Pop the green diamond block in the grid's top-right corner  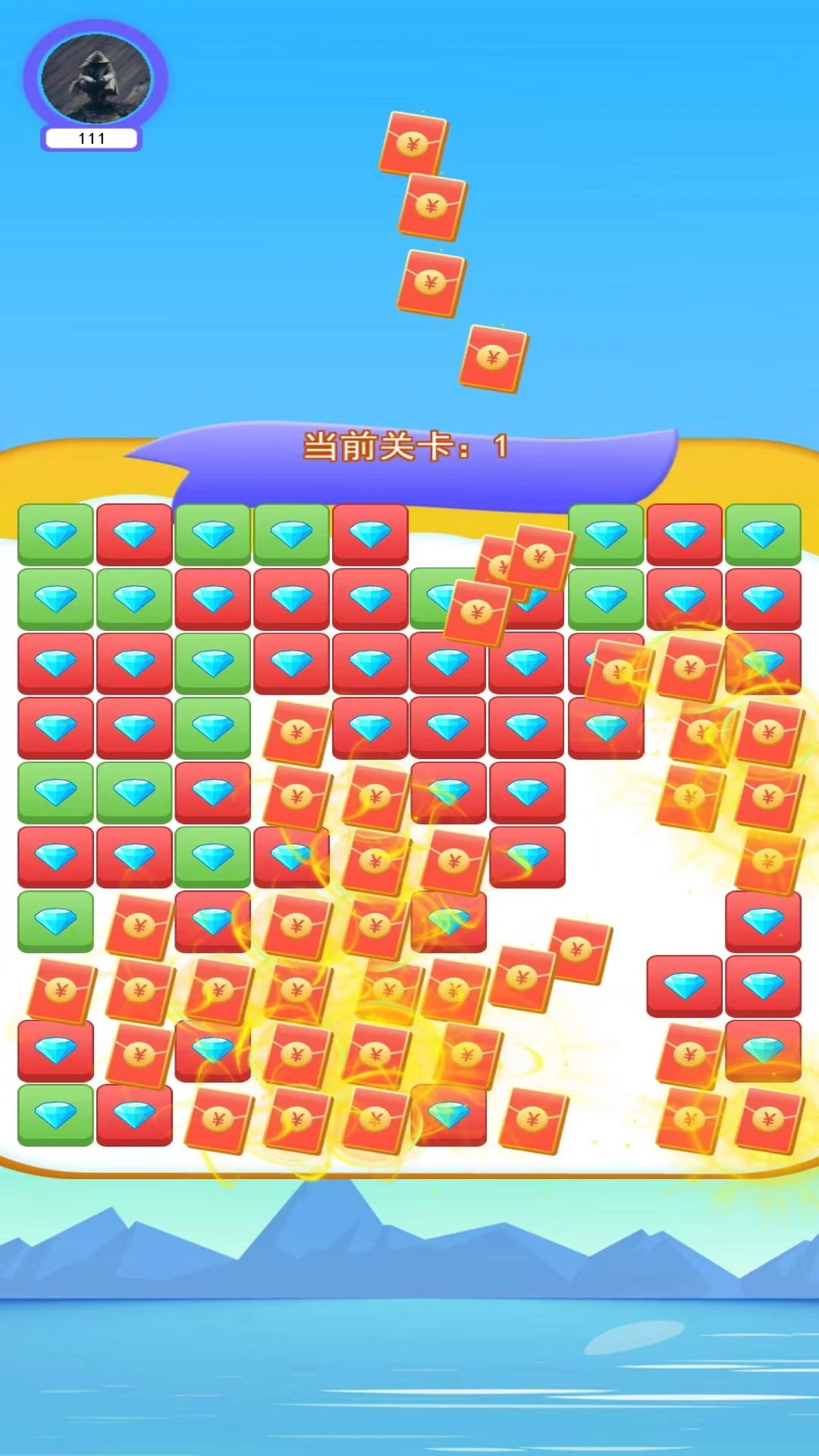pos(763,534)
